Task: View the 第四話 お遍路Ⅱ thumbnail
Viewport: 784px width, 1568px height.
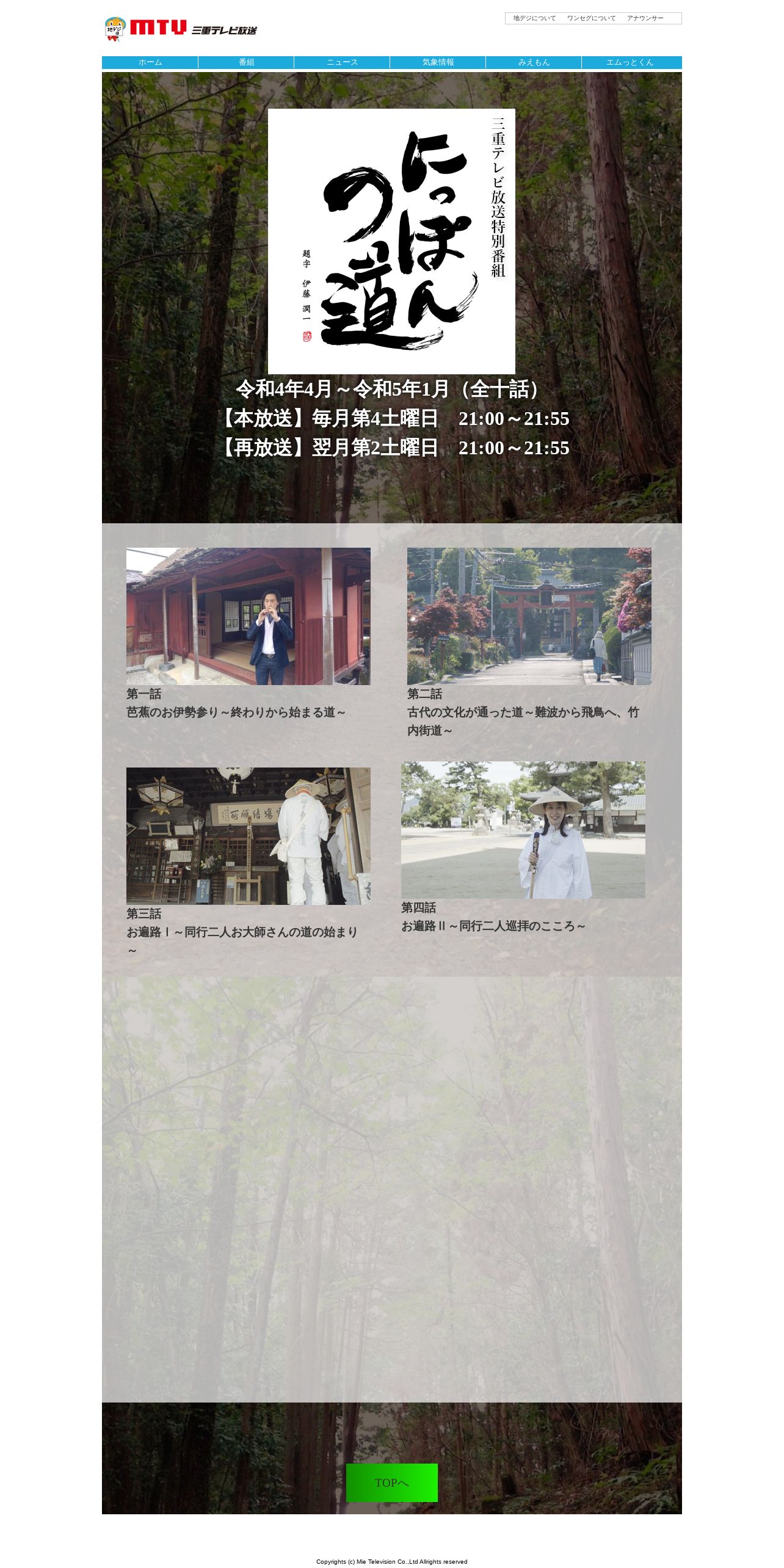Action: click(523, 830)
